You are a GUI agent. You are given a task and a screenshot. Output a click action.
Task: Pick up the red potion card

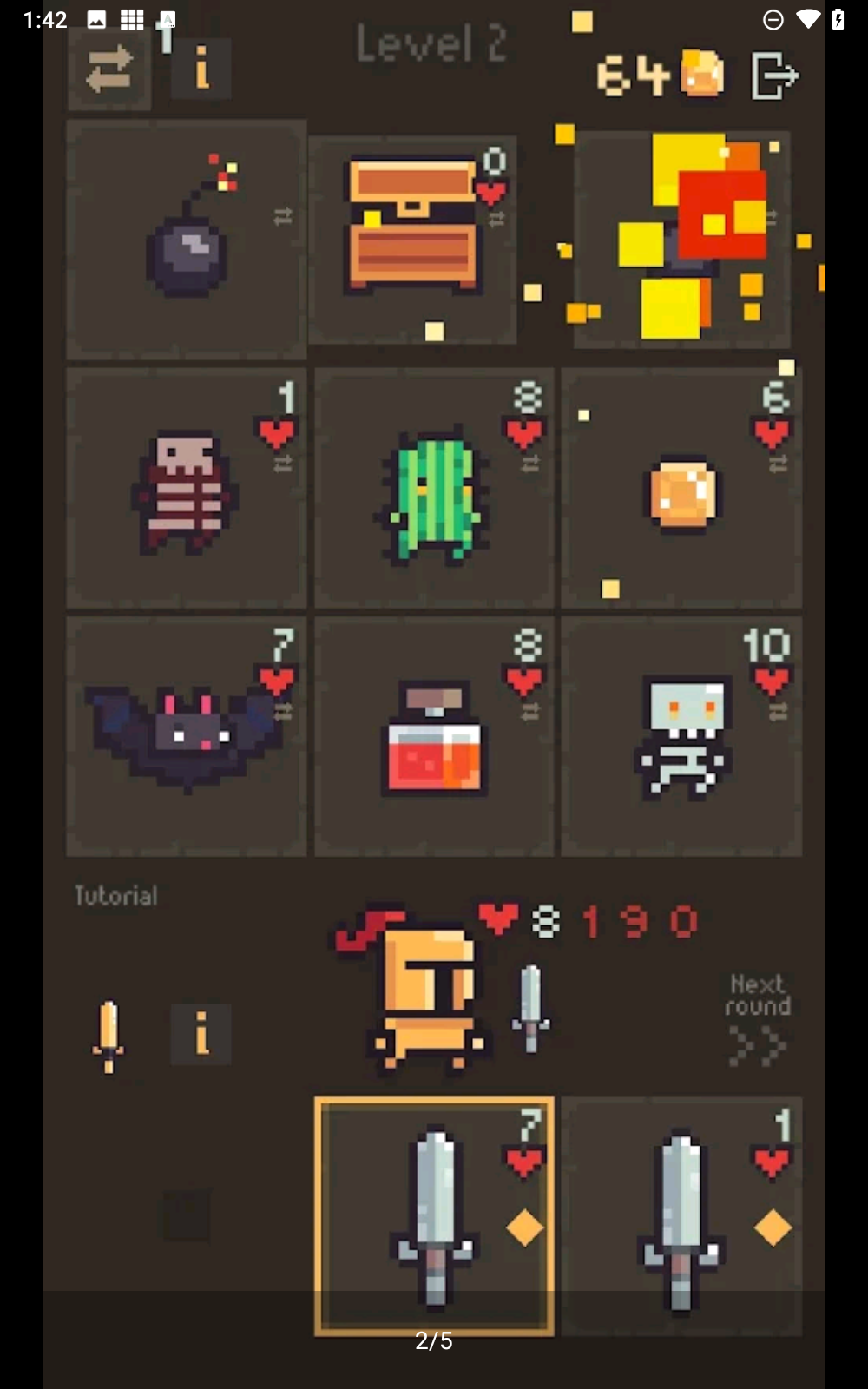[x=433, y=736]
